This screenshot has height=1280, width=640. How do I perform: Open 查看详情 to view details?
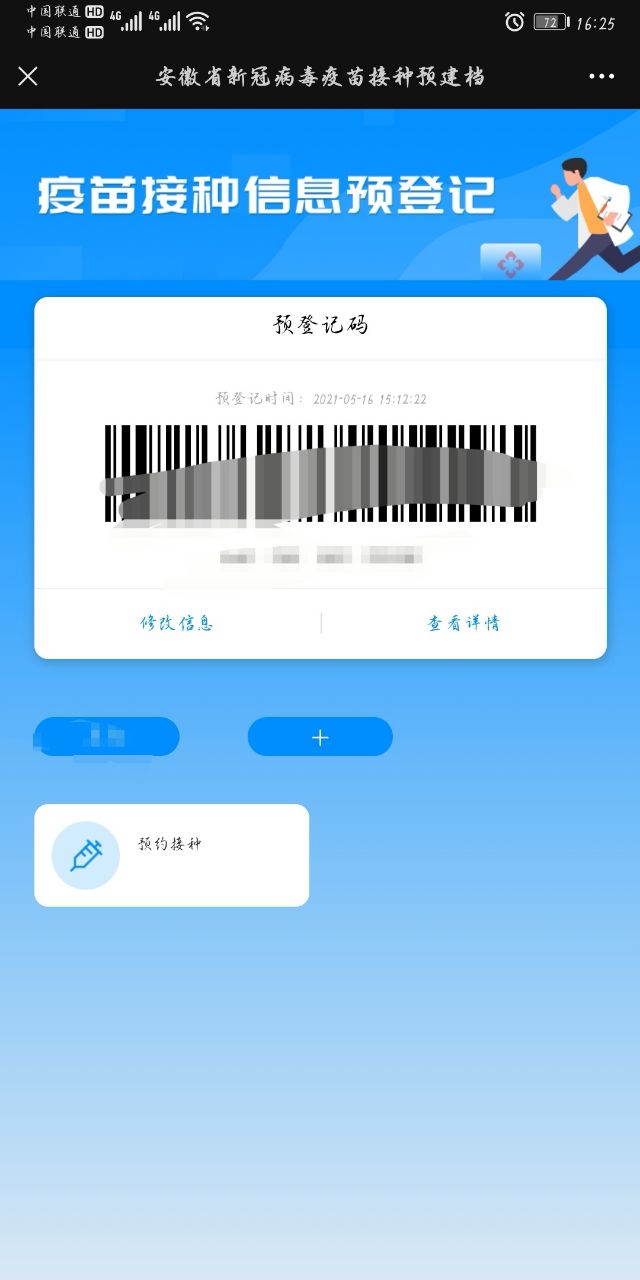point(463,623)
